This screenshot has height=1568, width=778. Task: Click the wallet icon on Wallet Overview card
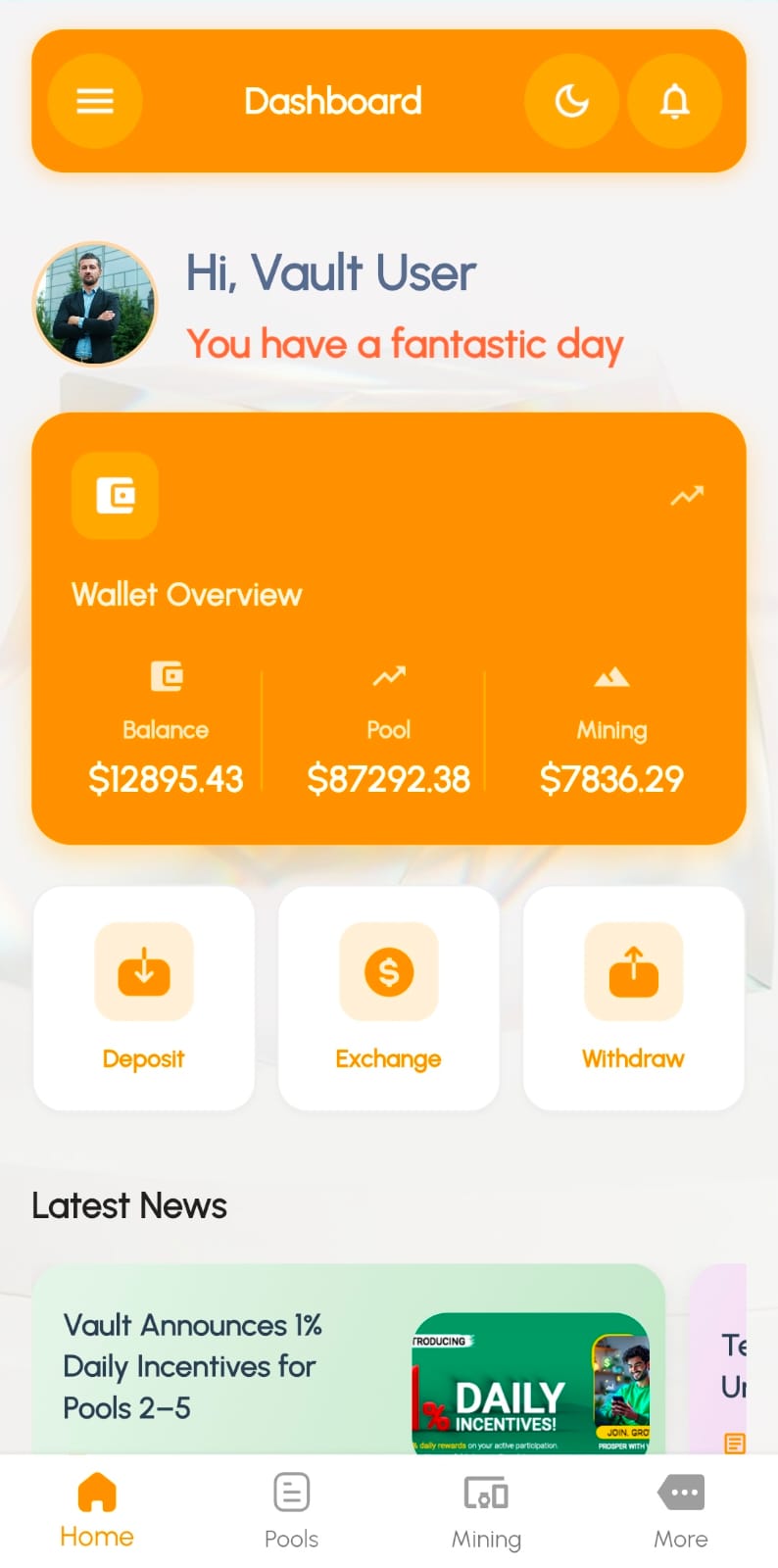click(x=115, y=496)
